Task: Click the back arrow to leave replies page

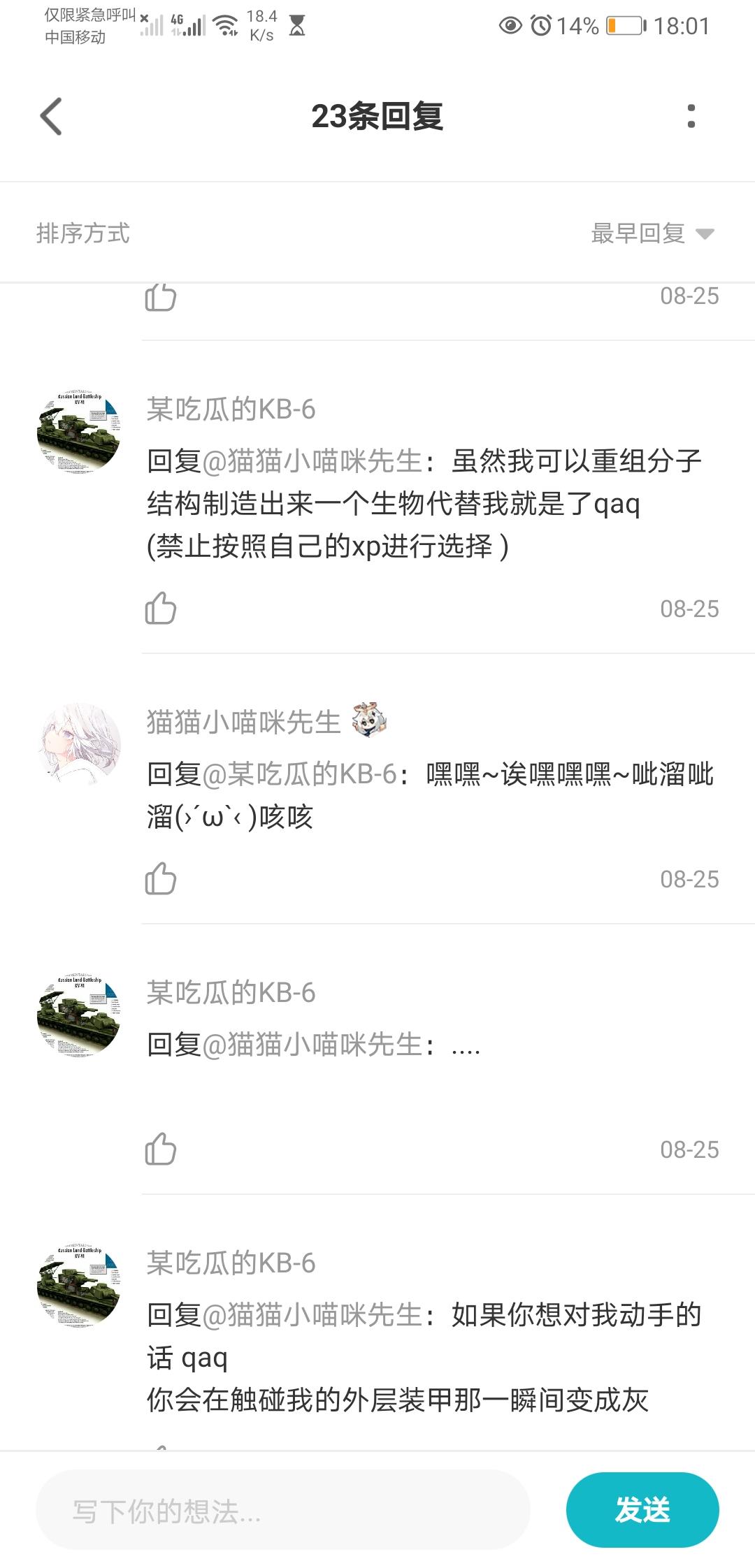Action: click(49, 117)
